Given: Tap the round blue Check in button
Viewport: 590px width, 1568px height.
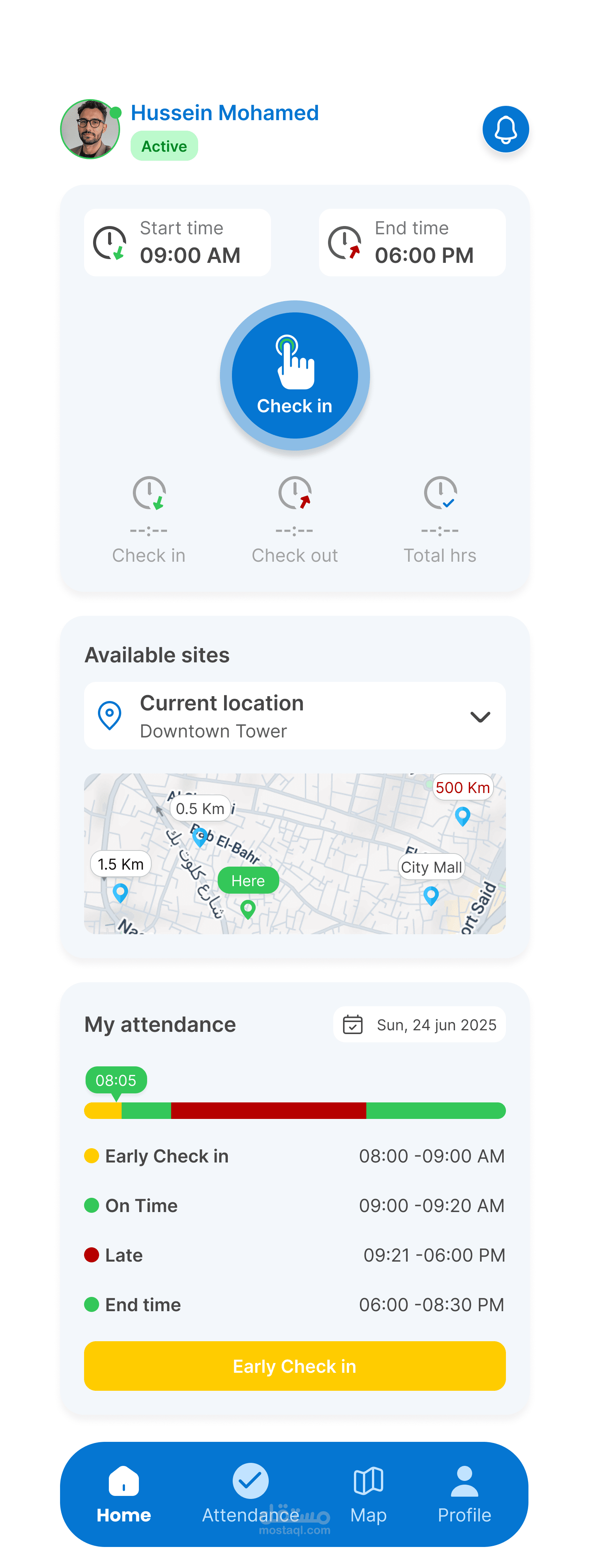Looking at the screenshot, I should point(295,375).
